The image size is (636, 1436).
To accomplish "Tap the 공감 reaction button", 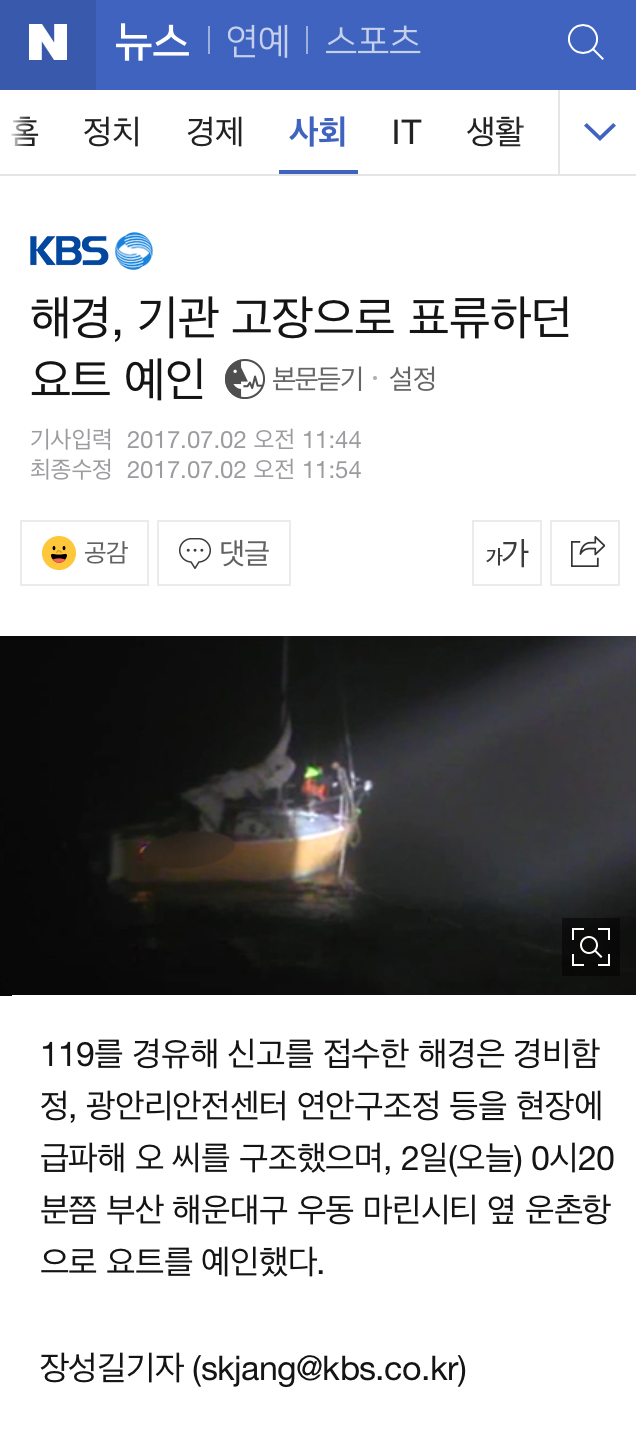I will (85, 553).
